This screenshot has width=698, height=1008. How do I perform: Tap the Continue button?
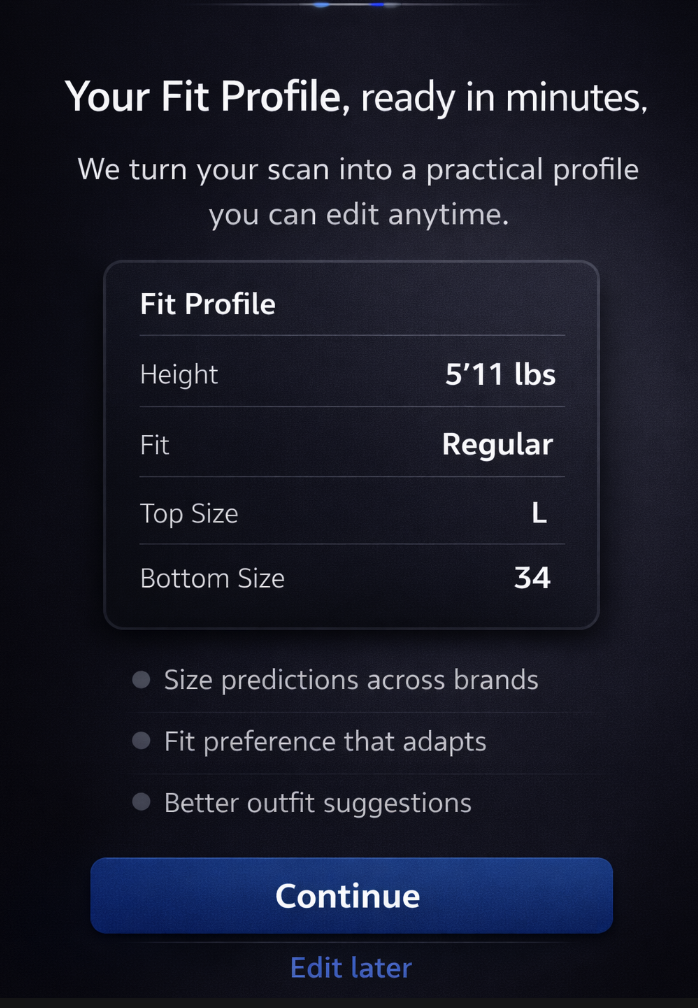pos(350,895)
